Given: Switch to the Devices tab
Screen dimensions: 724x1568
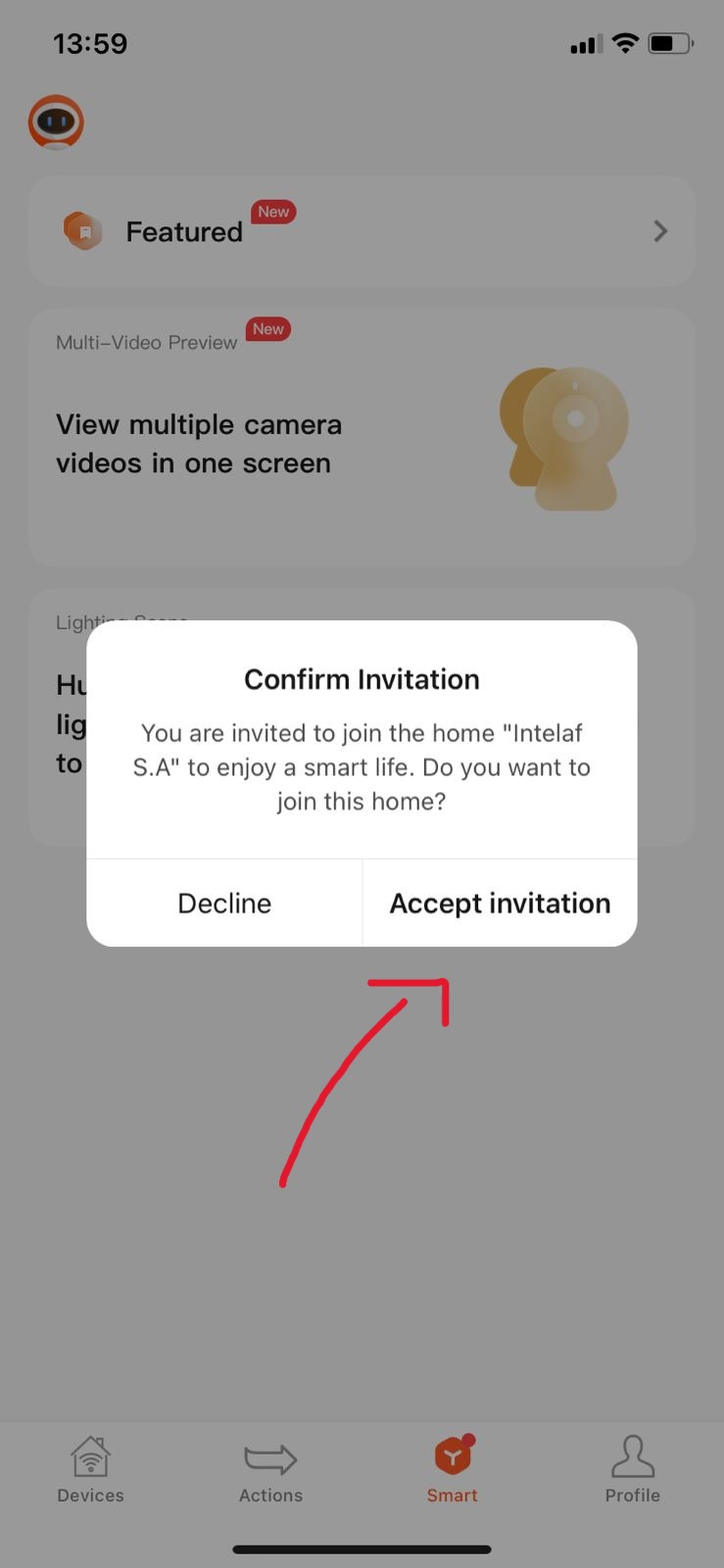Looking at the screenshot, I should click(90, 1469).
